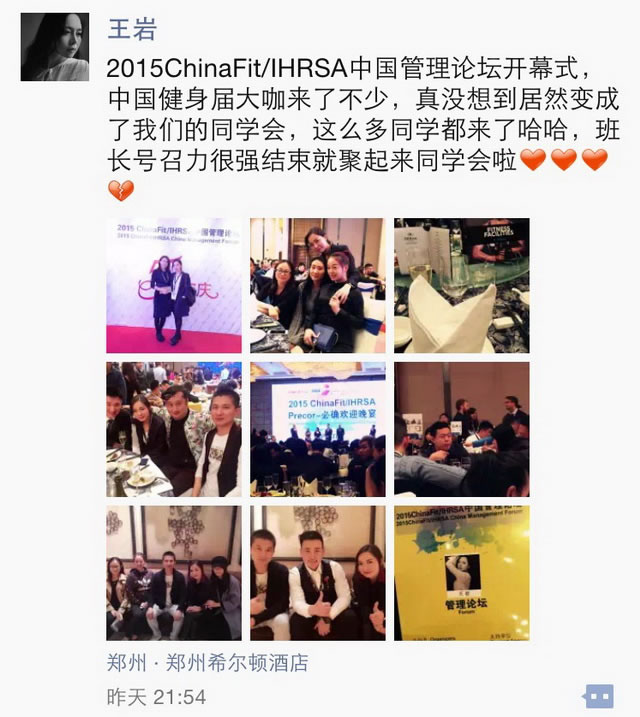Open photo of five people on sofa
Screen dimensions: 640x717
click(x=174, y=573)
